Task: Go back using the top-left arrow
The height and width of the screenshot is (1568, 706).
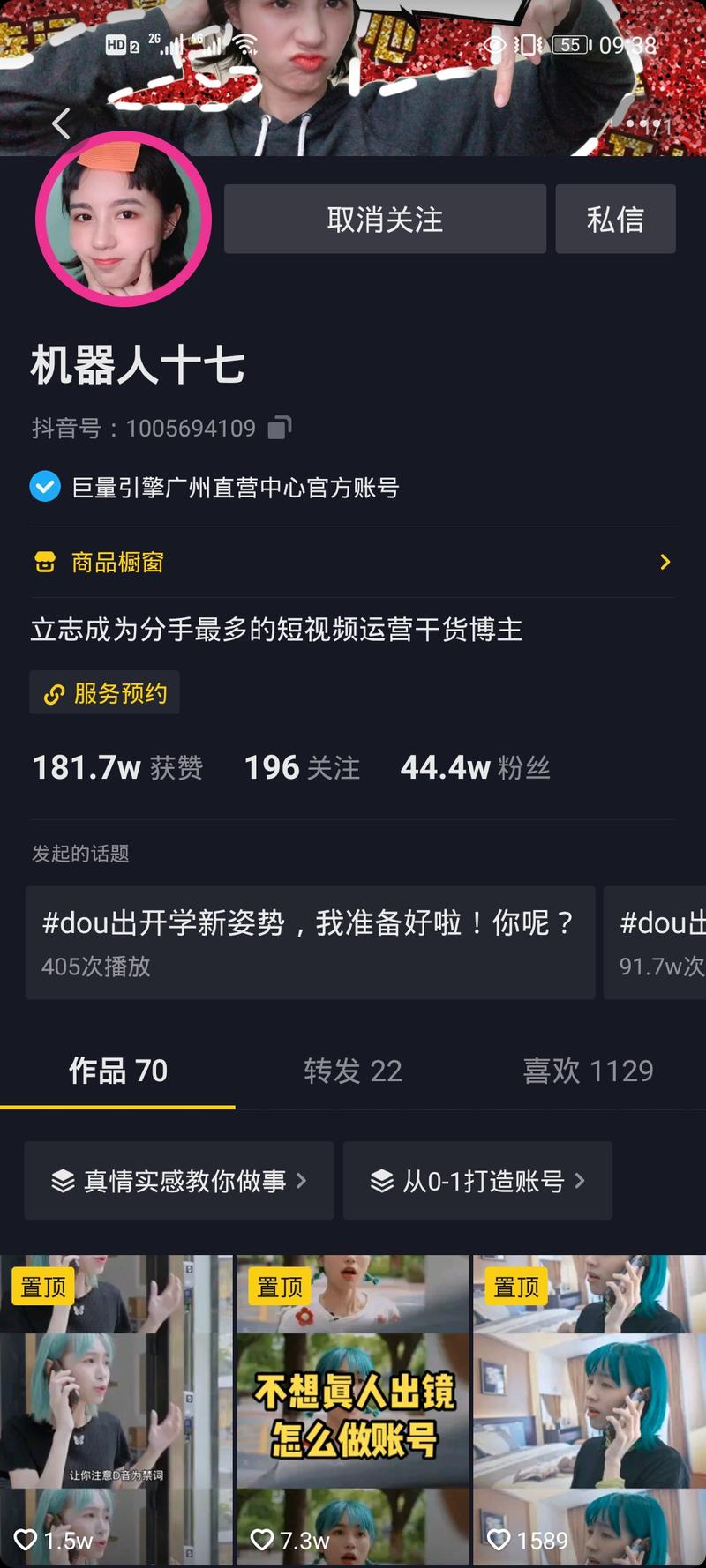Action: click(x=60, y=123)
